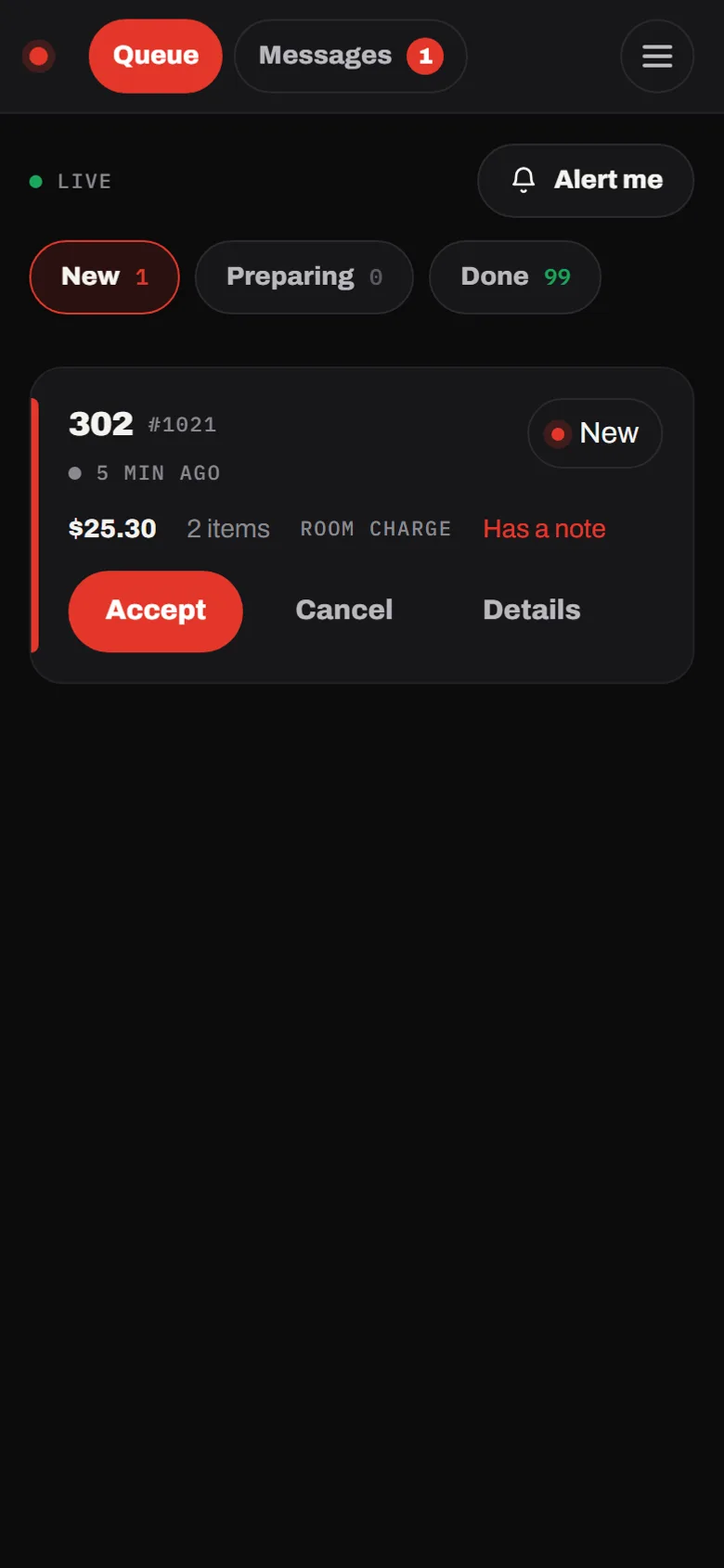The width and height of the screenshot is (724, 1568).
Task: Accept order #1021 for room 302
Action: (156, 610)
